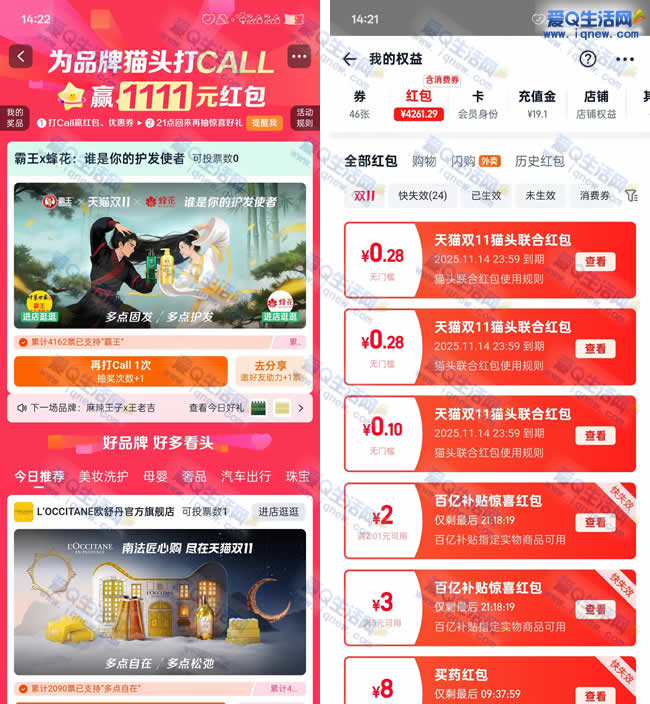Switch to the 券 tab in 我的权益
This screenshot has width=650, height=704.
click(359, 104)
